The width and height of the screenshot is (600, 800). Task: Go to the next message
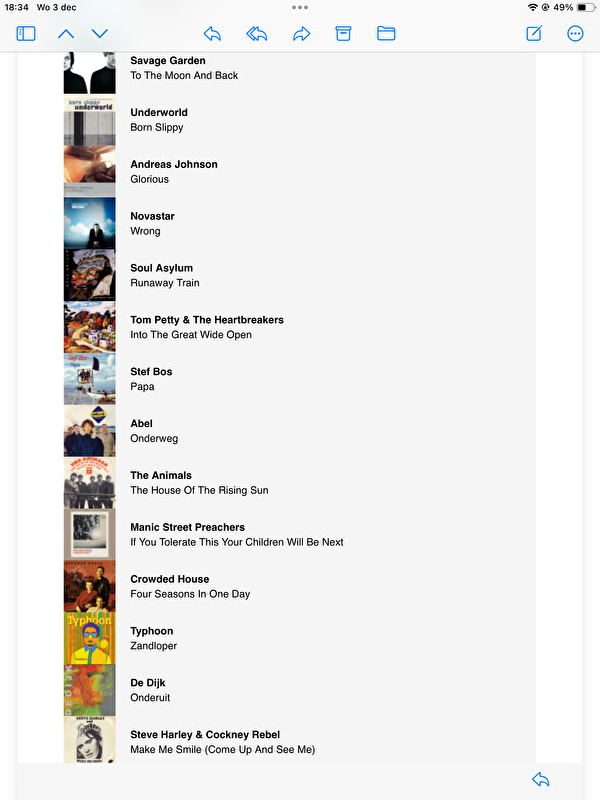(100, 33)
